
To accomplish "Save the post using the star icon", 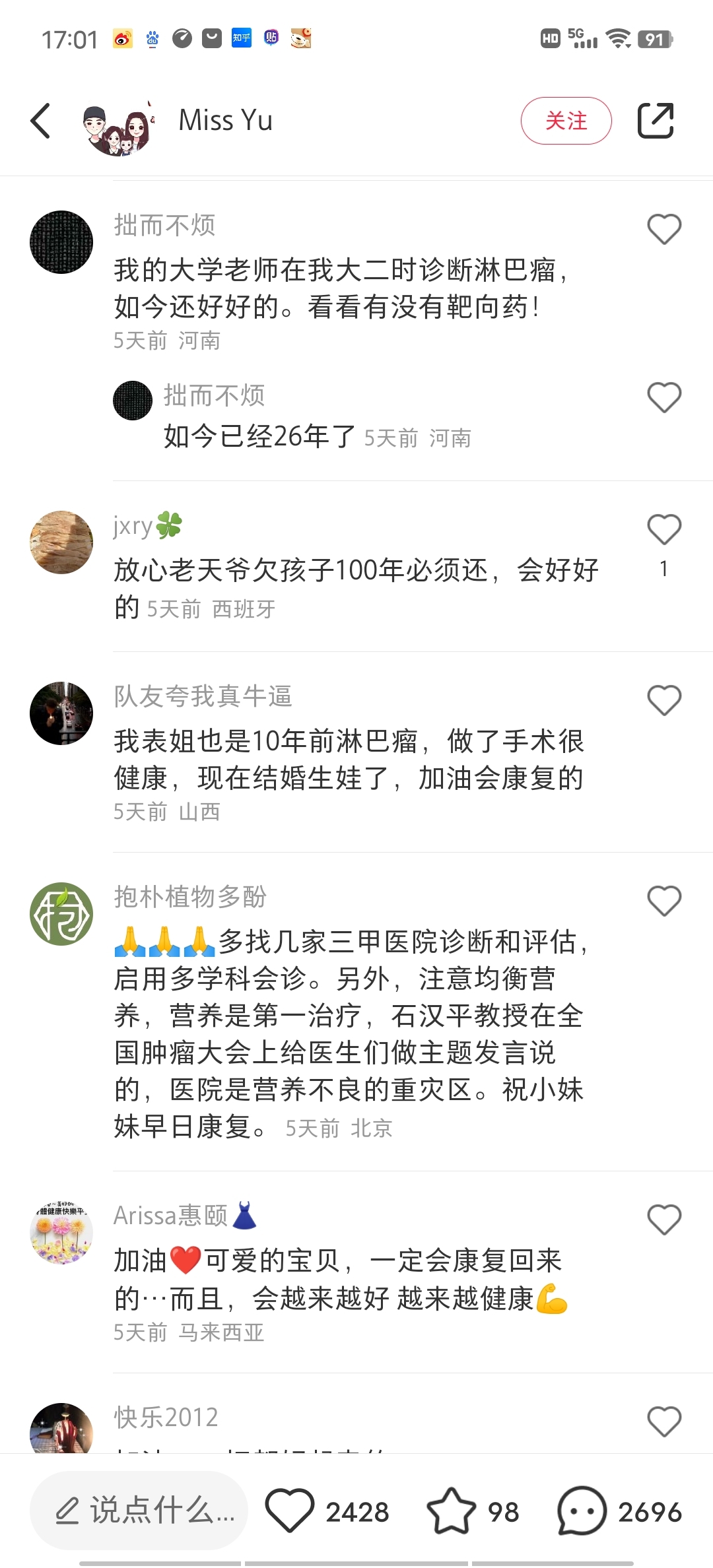I will 451,1511.
